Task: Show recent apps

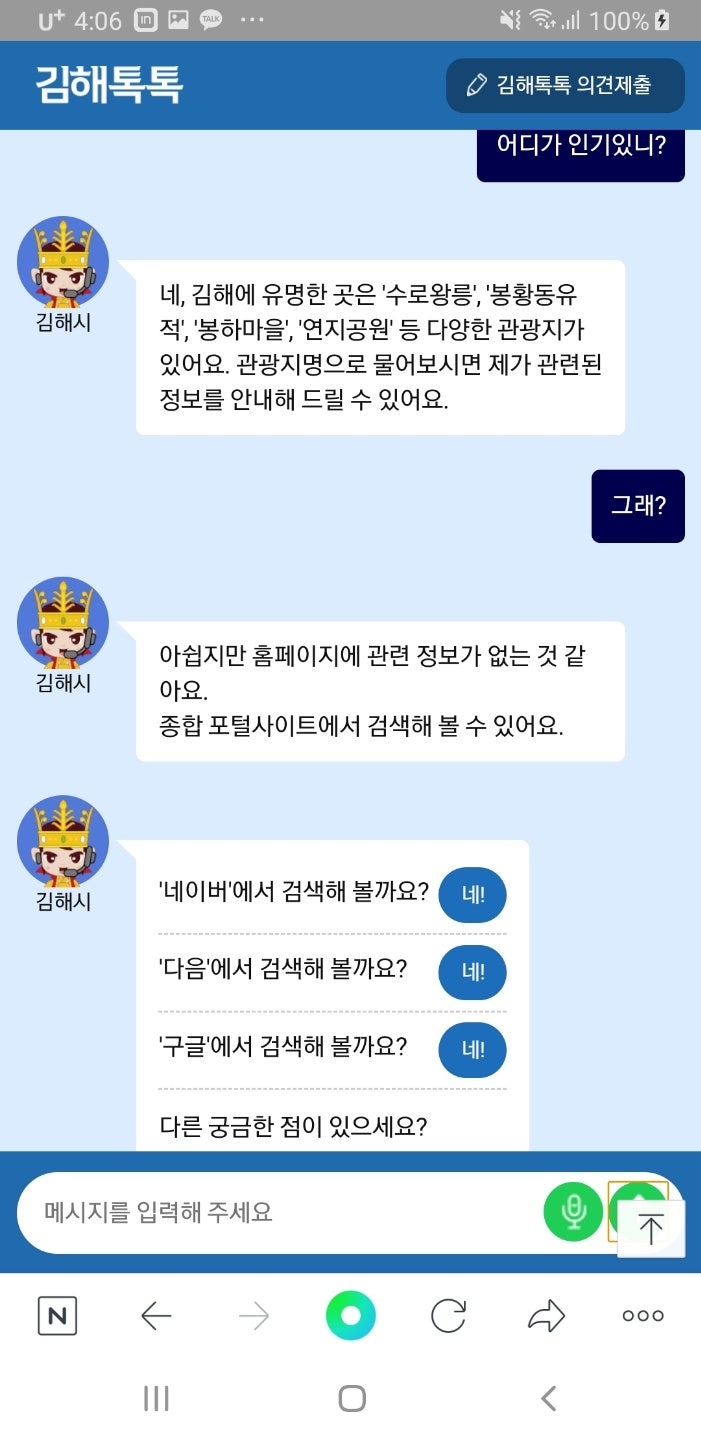Action: point(156,1398)
